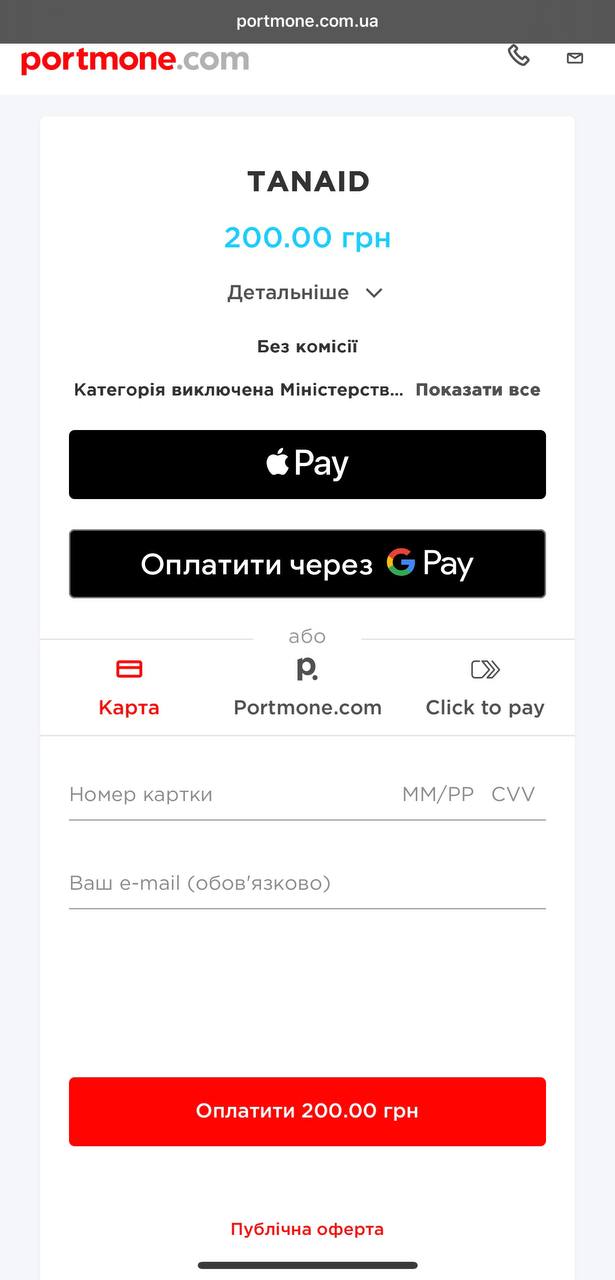This screenshot has height=1280, width=615.
Task: Switch to Portmone.com tab
Action: (x=307, y=688)
